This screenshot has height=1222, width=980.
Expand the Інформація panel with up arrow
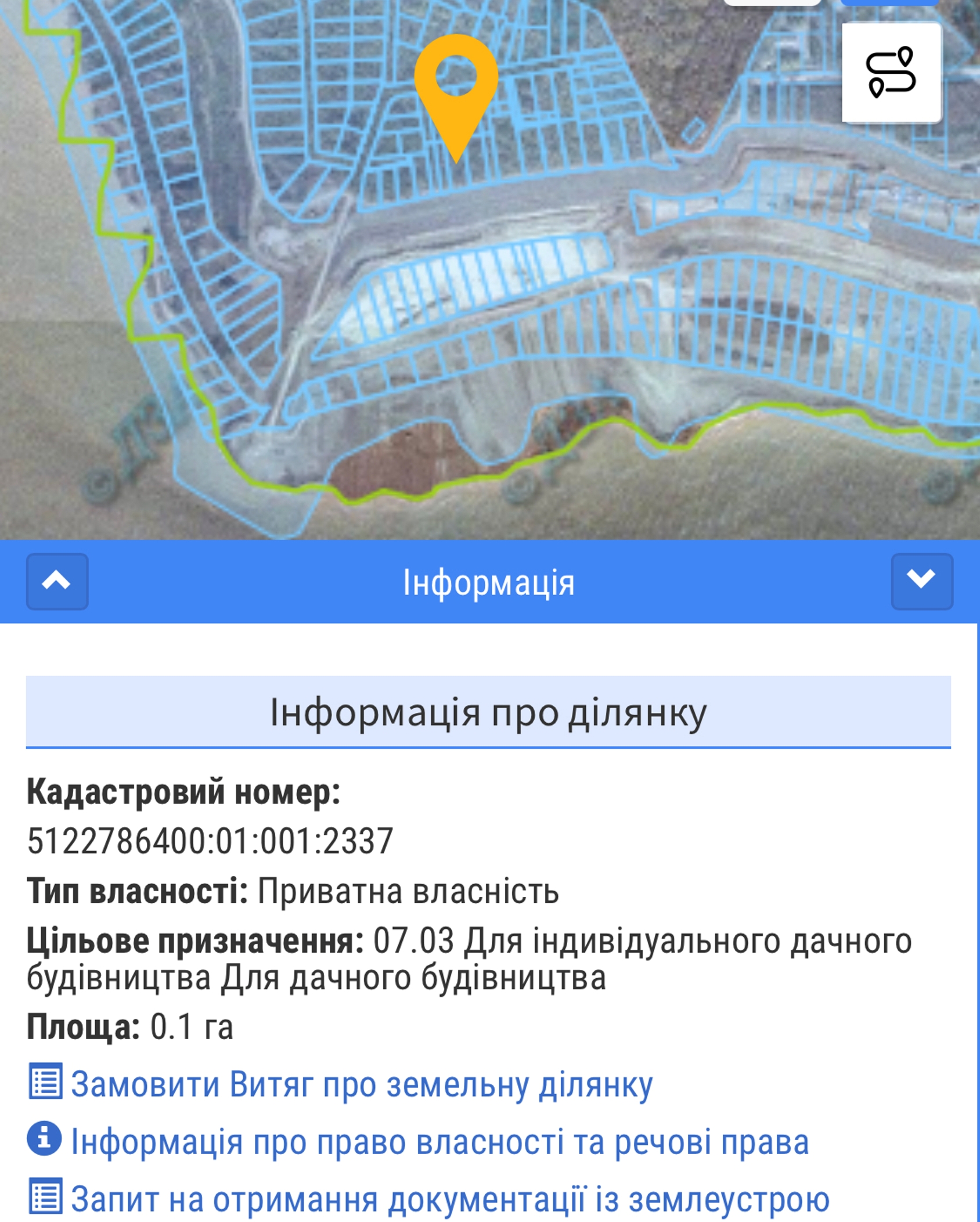tap(57, 581)
